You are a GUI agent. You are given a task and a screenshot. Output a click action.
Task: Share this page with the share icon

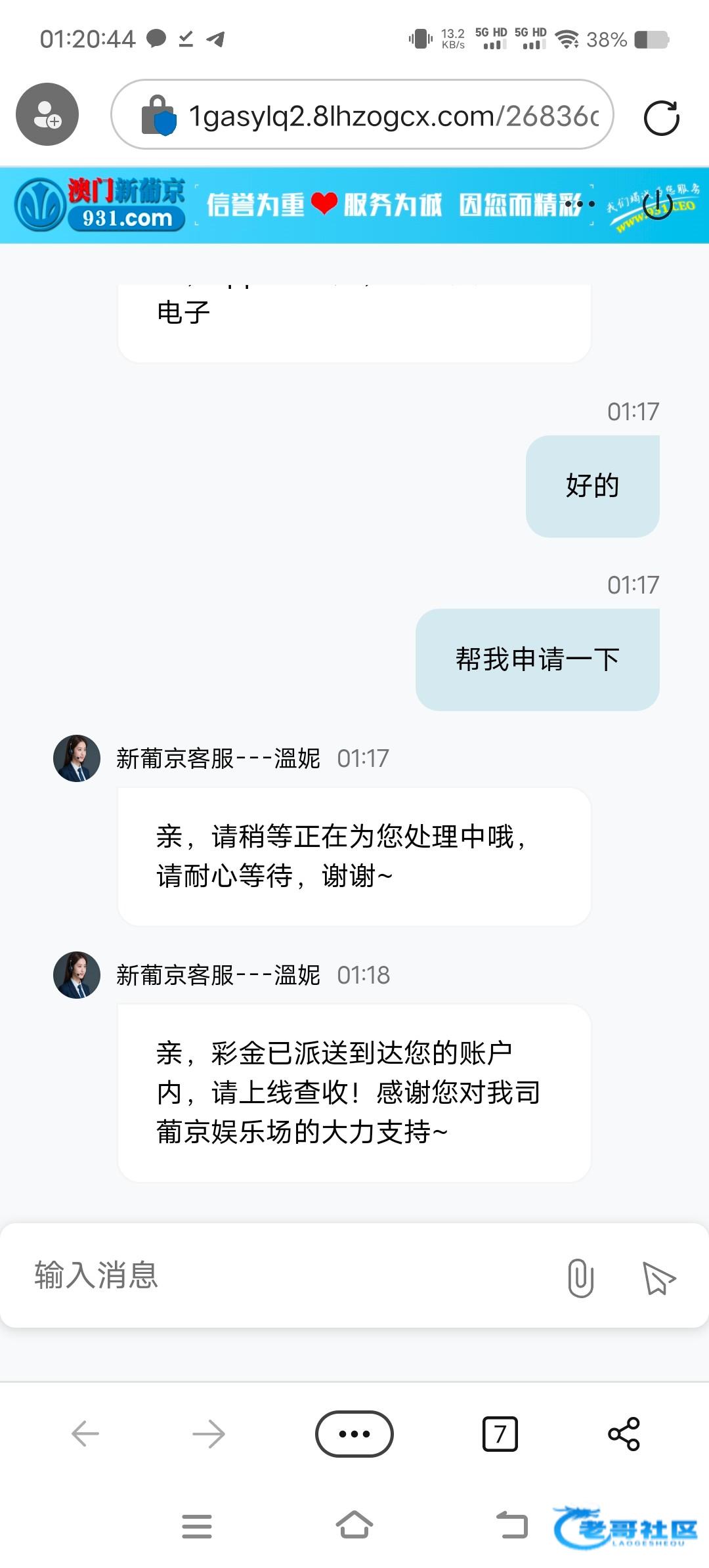pyautogui.click(x=624, y=1433)
